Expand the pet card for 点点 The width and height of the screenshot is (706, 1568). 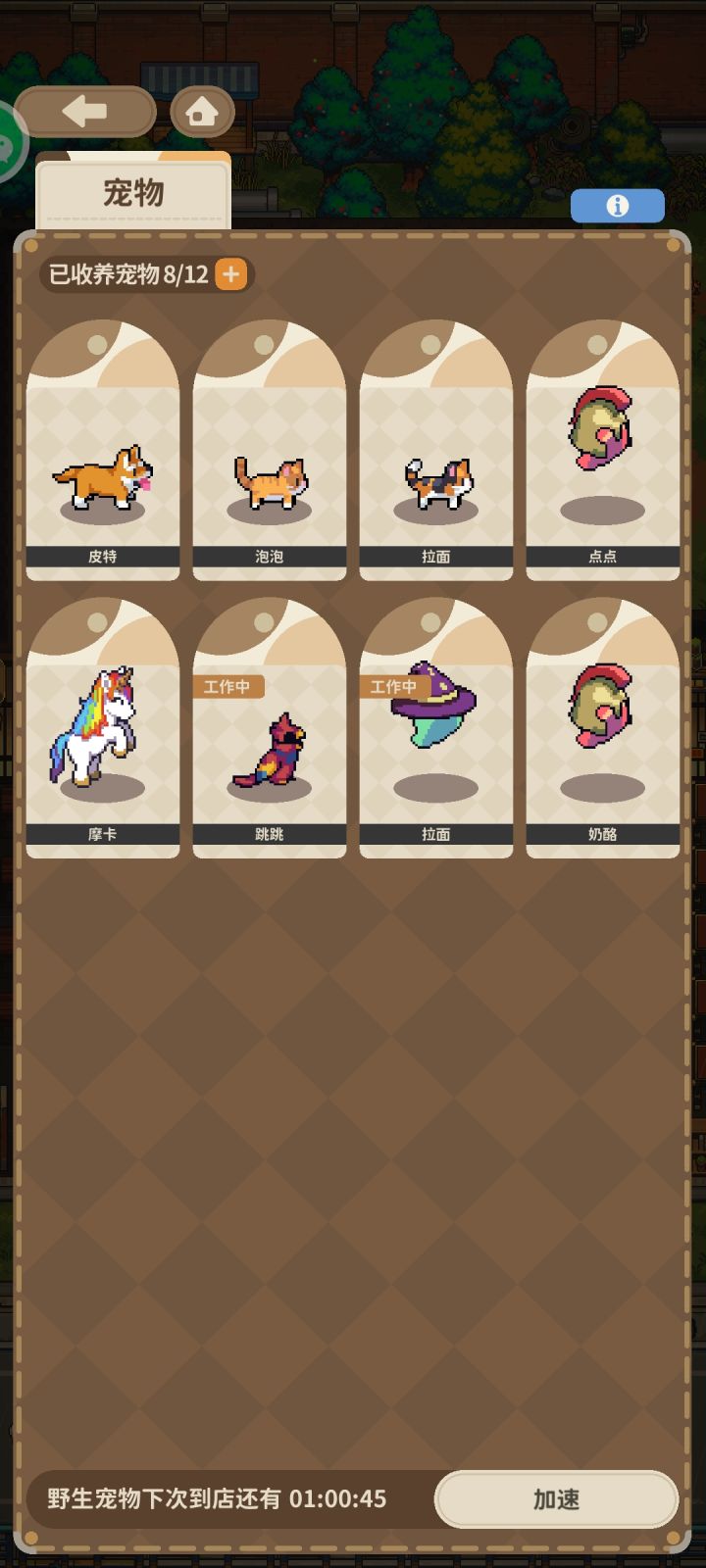(602, 451)
